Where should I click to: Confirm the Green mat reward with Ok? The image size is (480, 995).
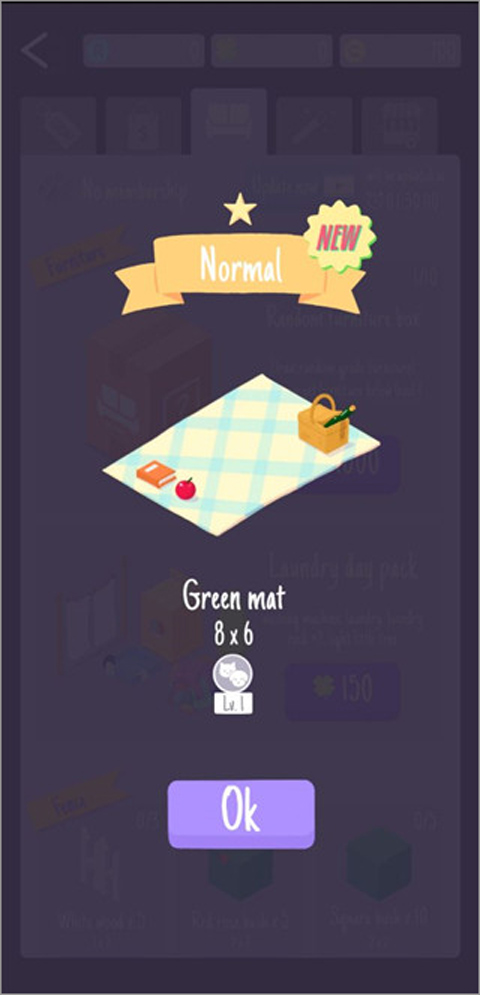(x=241, y=814)
